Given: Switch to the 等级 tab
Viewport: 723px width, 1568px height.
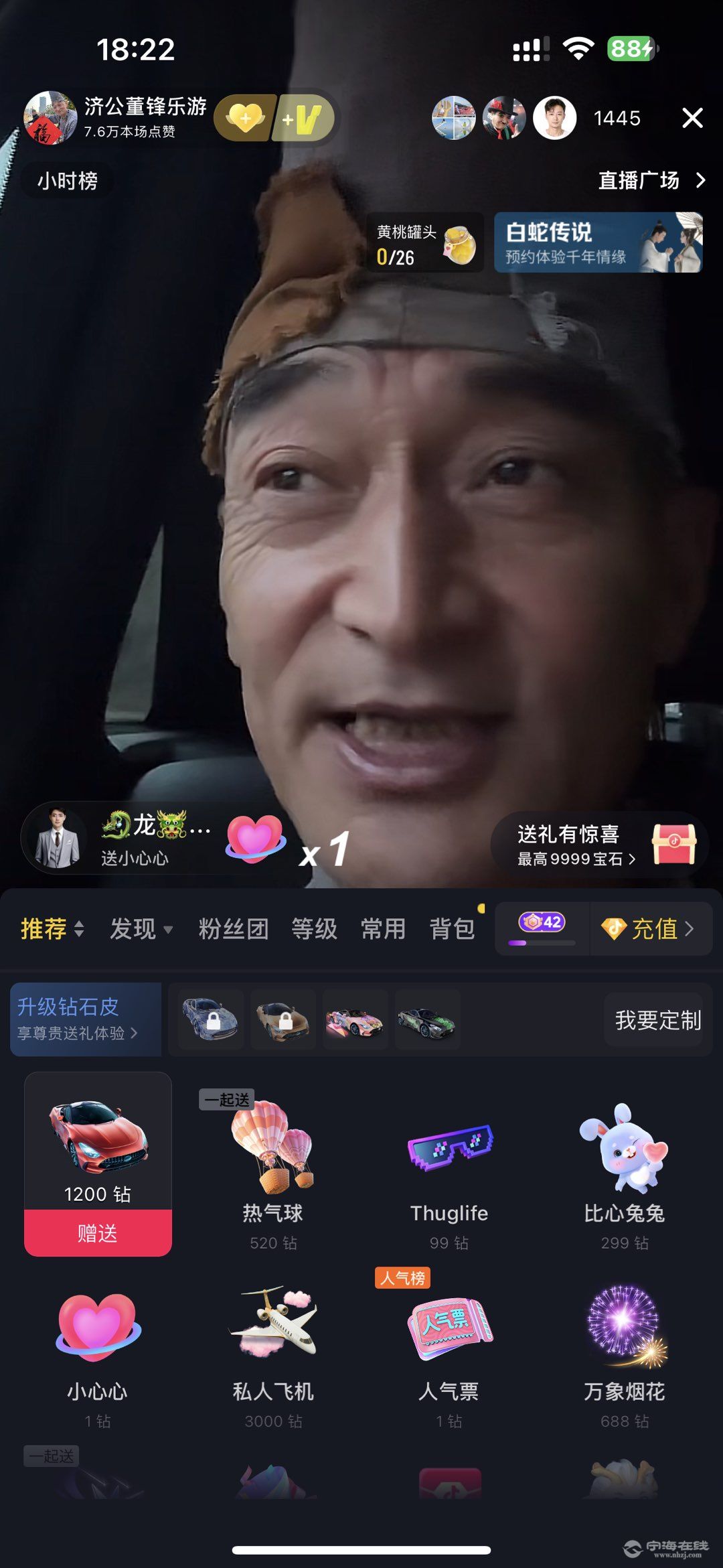Looking at the screenshot, I should (x=314, y=929).
